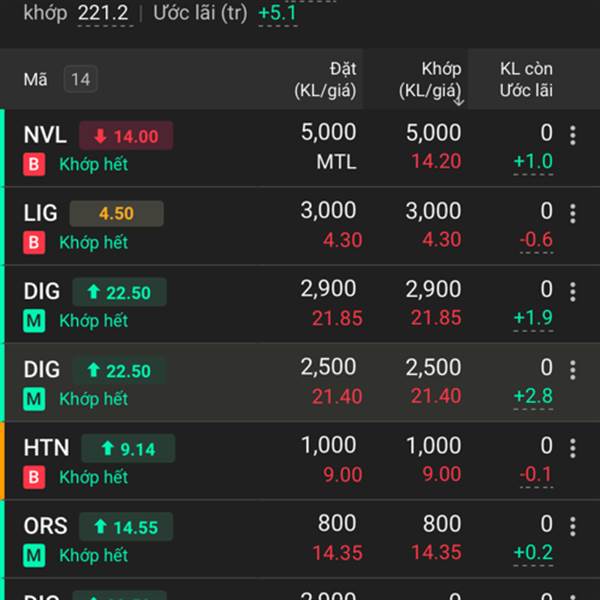This screenshot has width=600, height=600.
Task: Open more options for the ORS order
Action: tap(573, 526)
